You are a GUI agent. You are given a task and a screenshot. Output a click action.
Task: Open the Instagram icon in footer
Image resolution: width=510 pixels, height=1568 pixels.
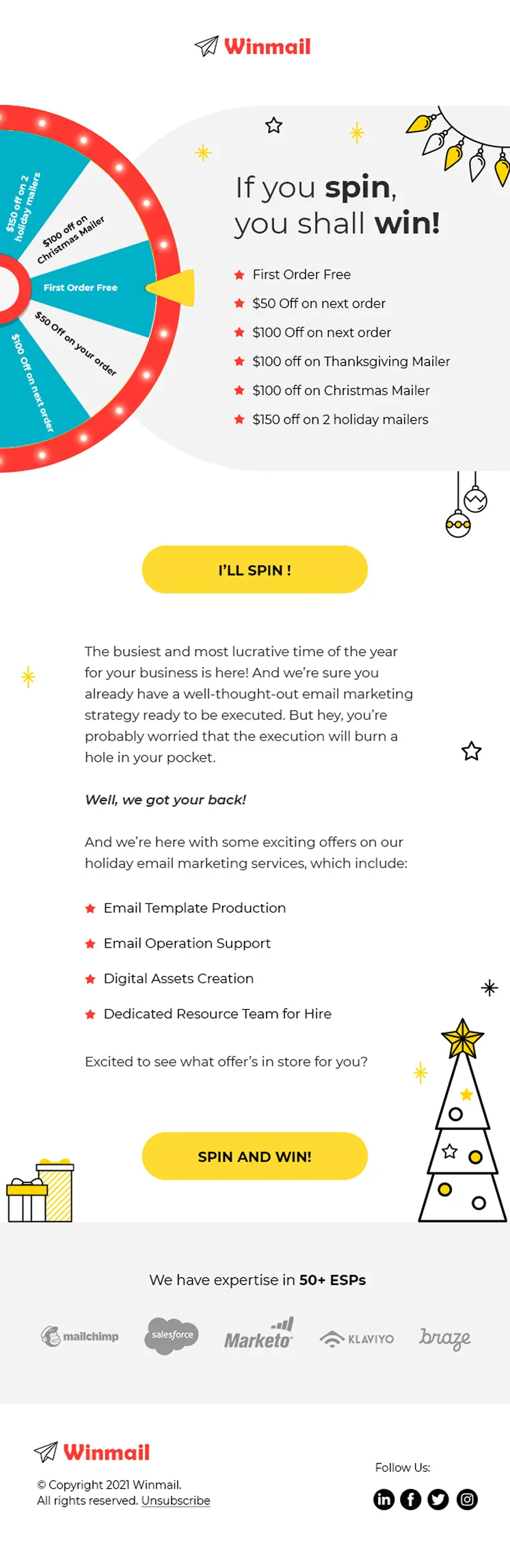click(467, 1499)
